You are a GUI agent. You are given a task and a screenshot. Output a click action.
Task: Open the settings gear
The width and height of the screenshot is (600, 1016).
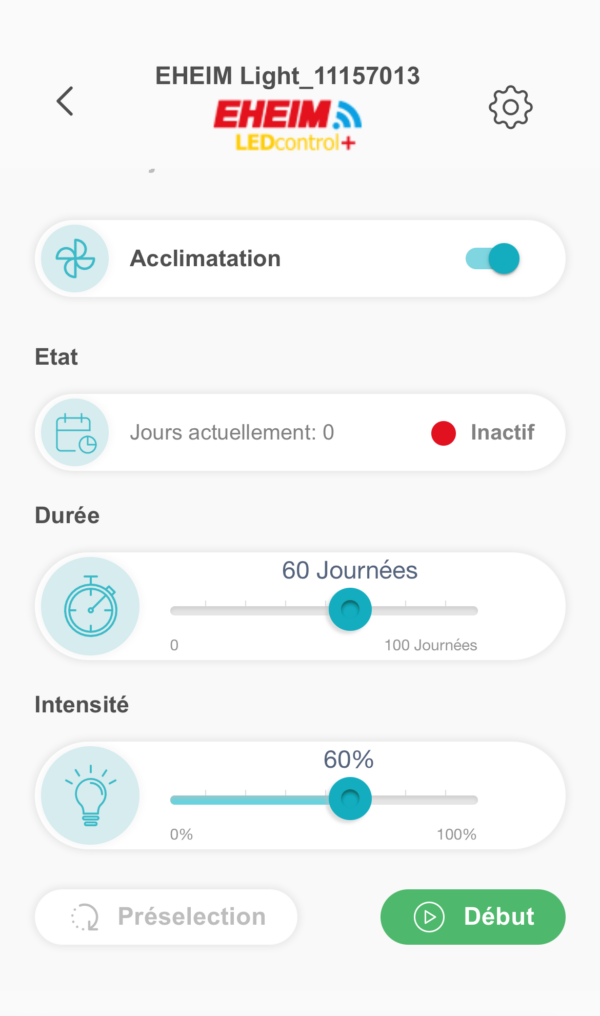(x=510, y=107)
